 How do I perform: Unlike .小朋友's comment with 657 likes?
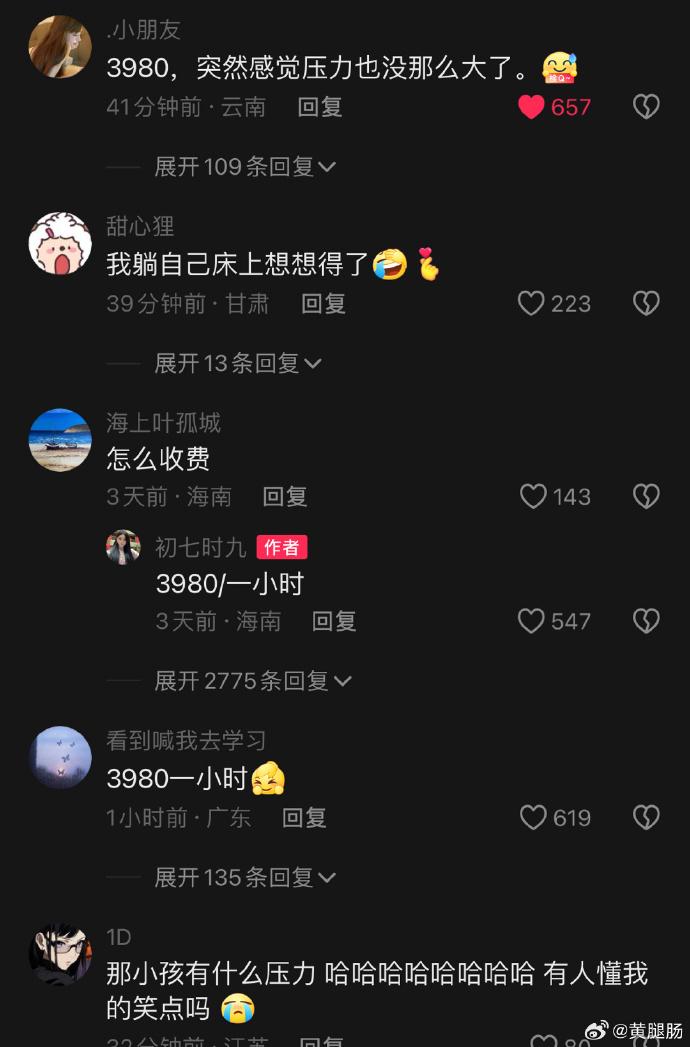tap(532, 107)
